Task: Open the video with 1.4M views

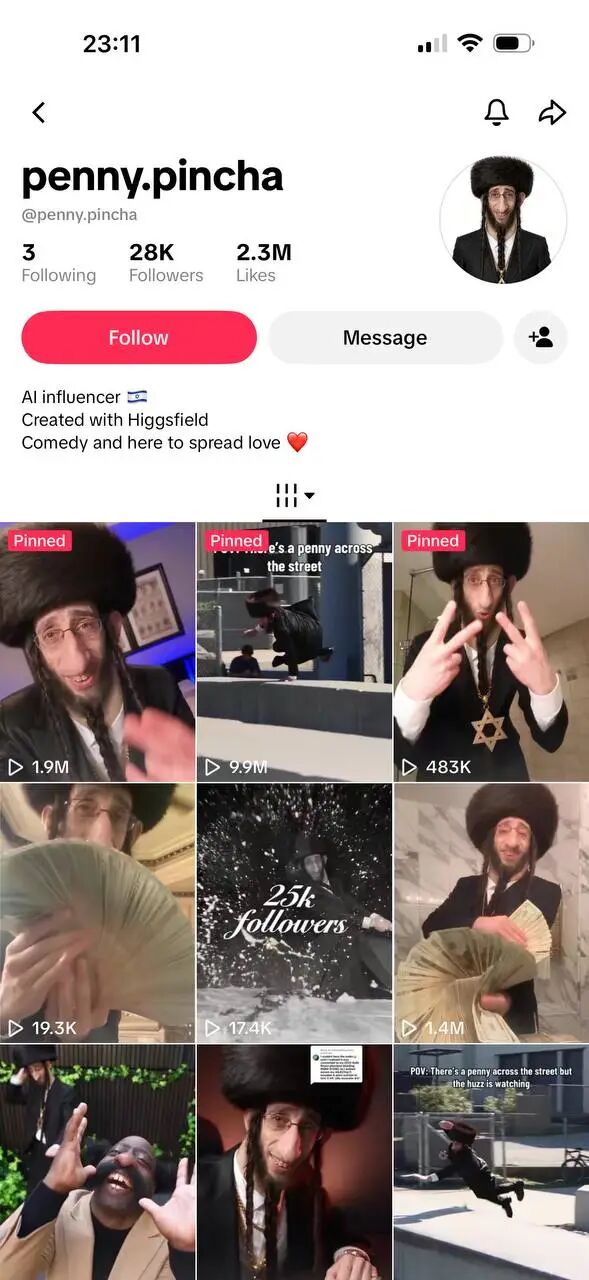Action: [x=491, y=913]
